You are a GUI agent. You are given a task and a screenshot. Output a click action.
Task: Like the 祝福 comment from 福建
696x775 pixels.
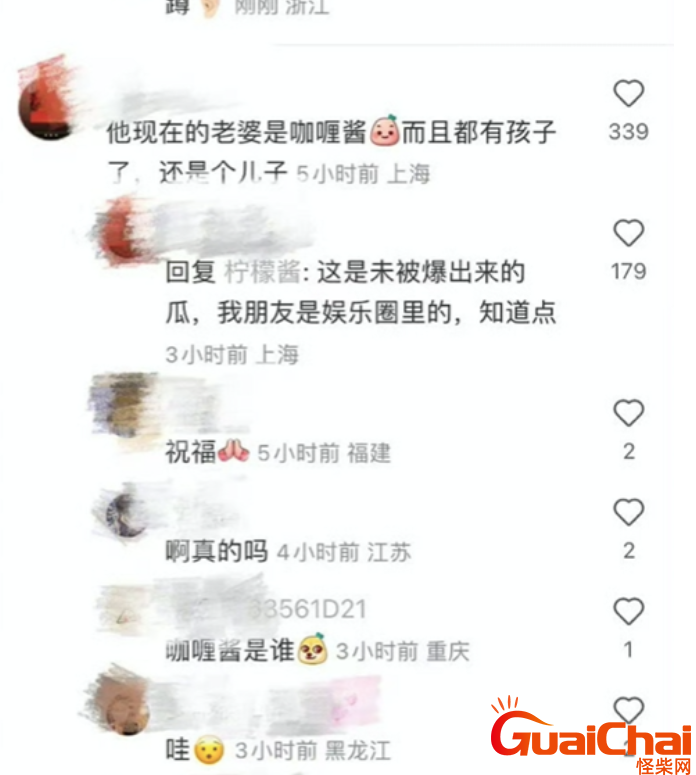628,413
